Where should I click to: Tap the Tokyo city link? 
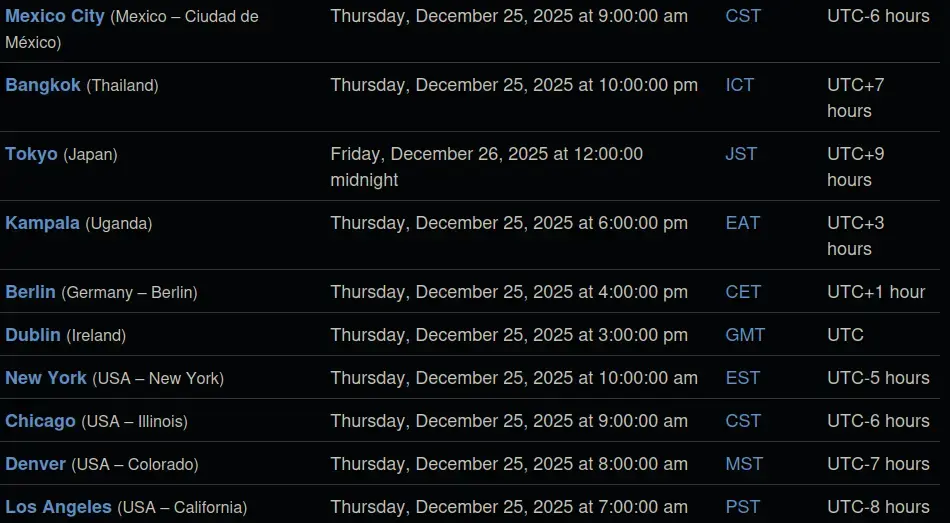[31, 154]
